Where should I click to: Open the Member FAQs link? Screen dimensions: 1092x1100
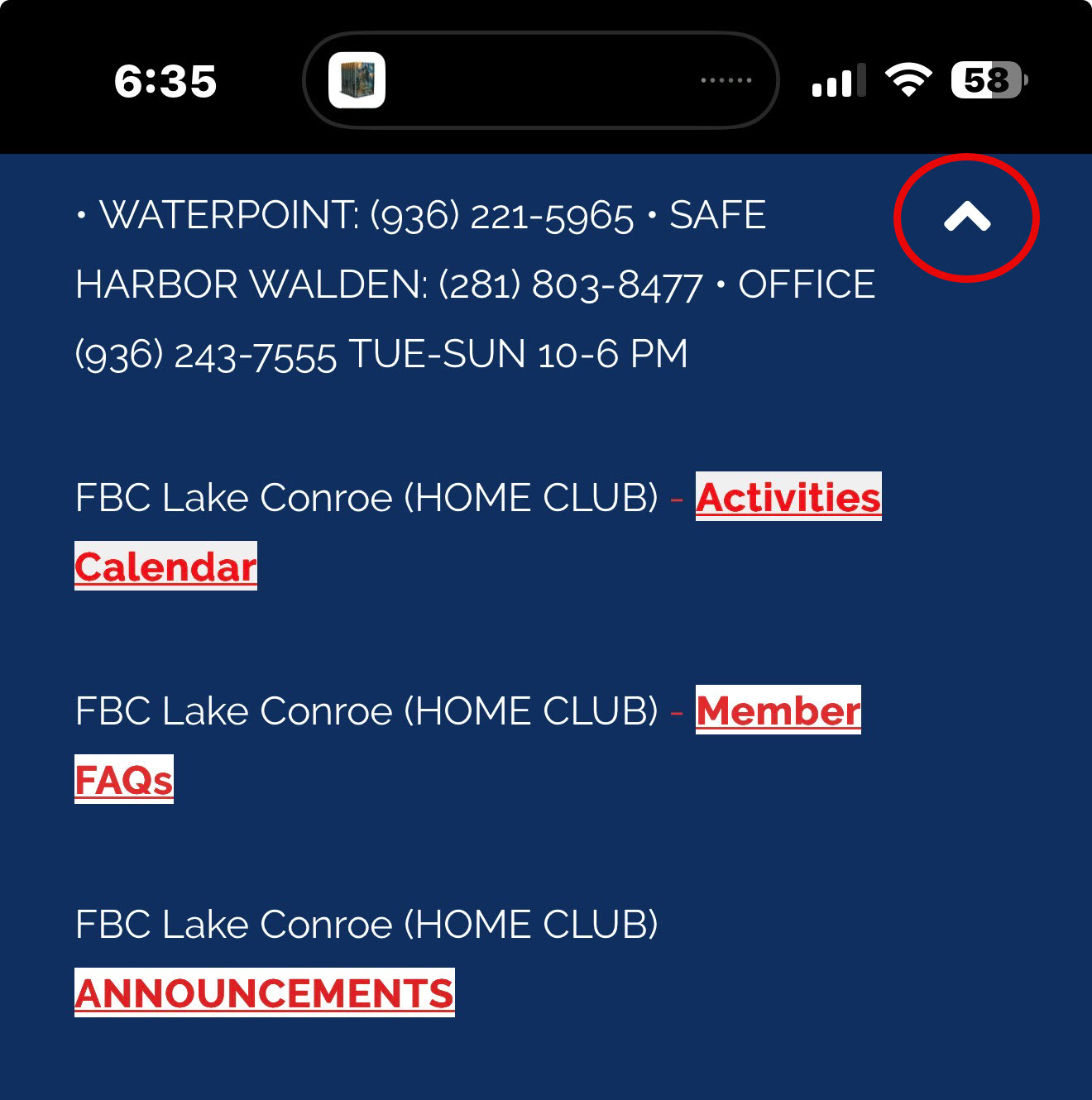(x=778, y=710)
